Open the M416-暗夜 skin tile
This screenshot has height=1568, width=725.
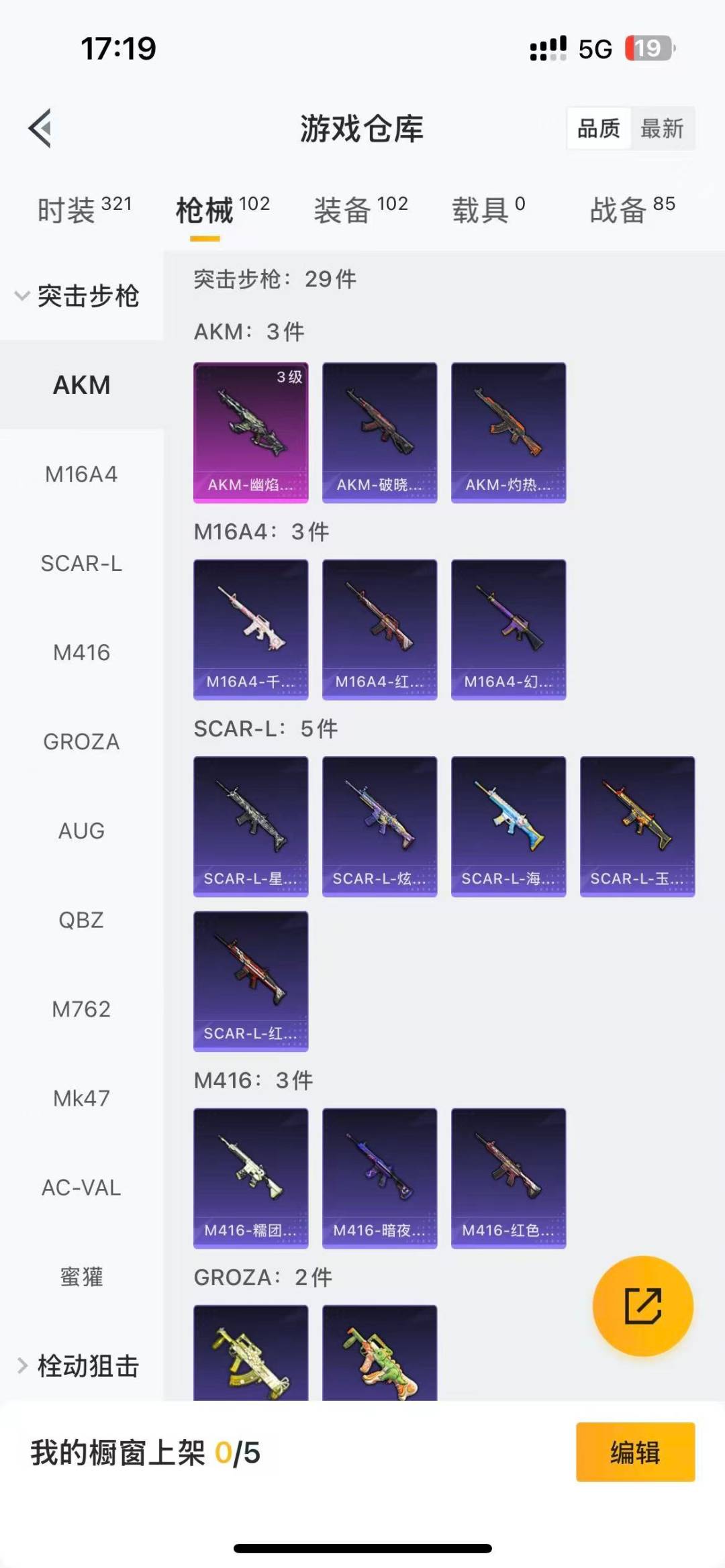pyautogui.click(x=380, y=1178)
